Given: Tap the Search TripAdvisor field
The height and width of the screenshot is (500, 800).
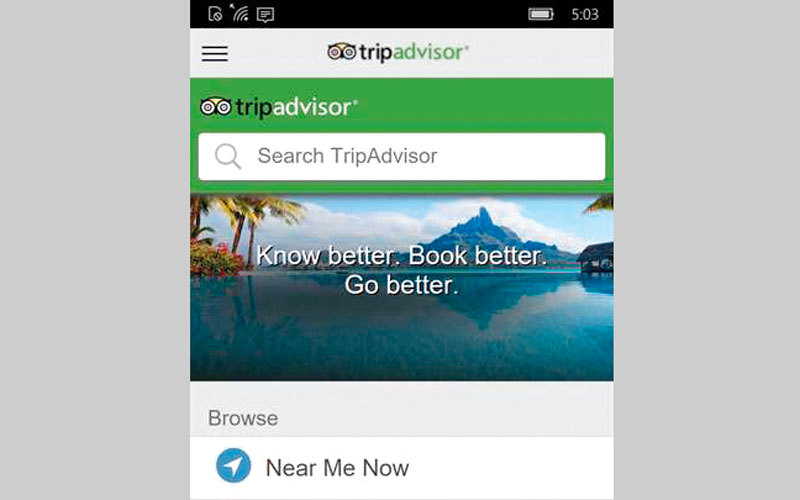Looking at the screenshot, I should click(x=401, y=156).
